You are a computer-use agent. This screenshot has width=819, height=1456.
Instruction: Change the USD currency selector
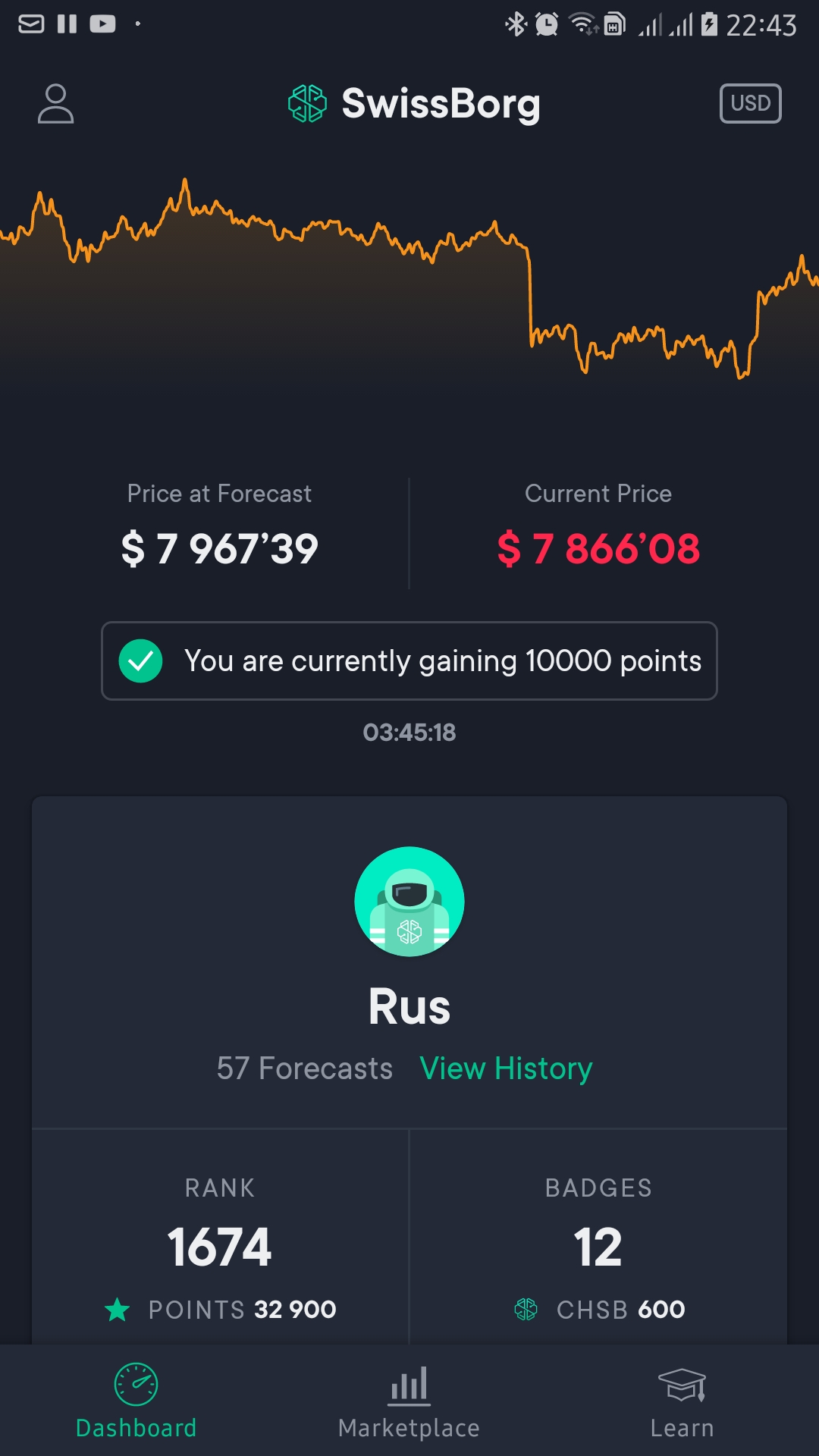click(750, 103)
